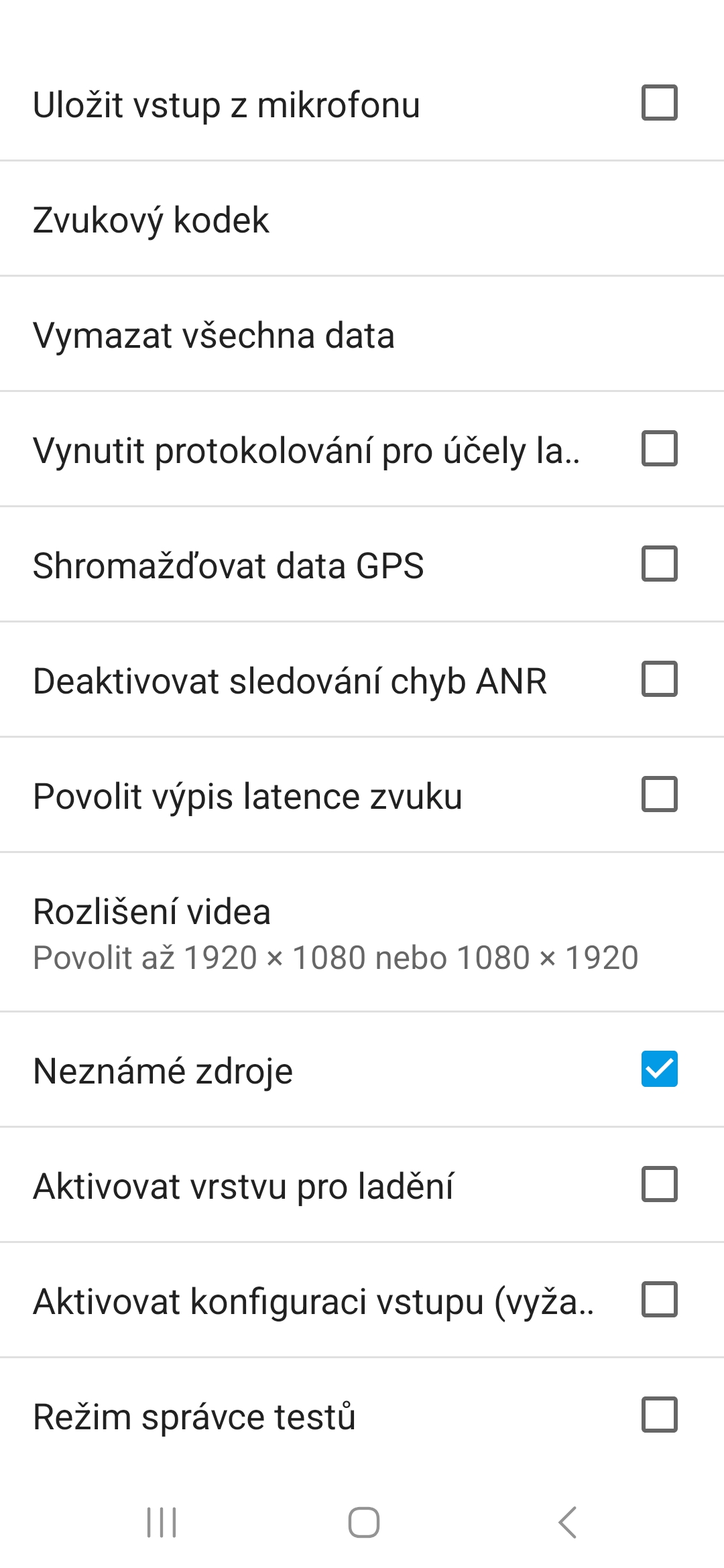Enable Režim správce testů
The height and width of the screenshot is (1568, 724).
pyautogui.click(x=659, y=1415)
